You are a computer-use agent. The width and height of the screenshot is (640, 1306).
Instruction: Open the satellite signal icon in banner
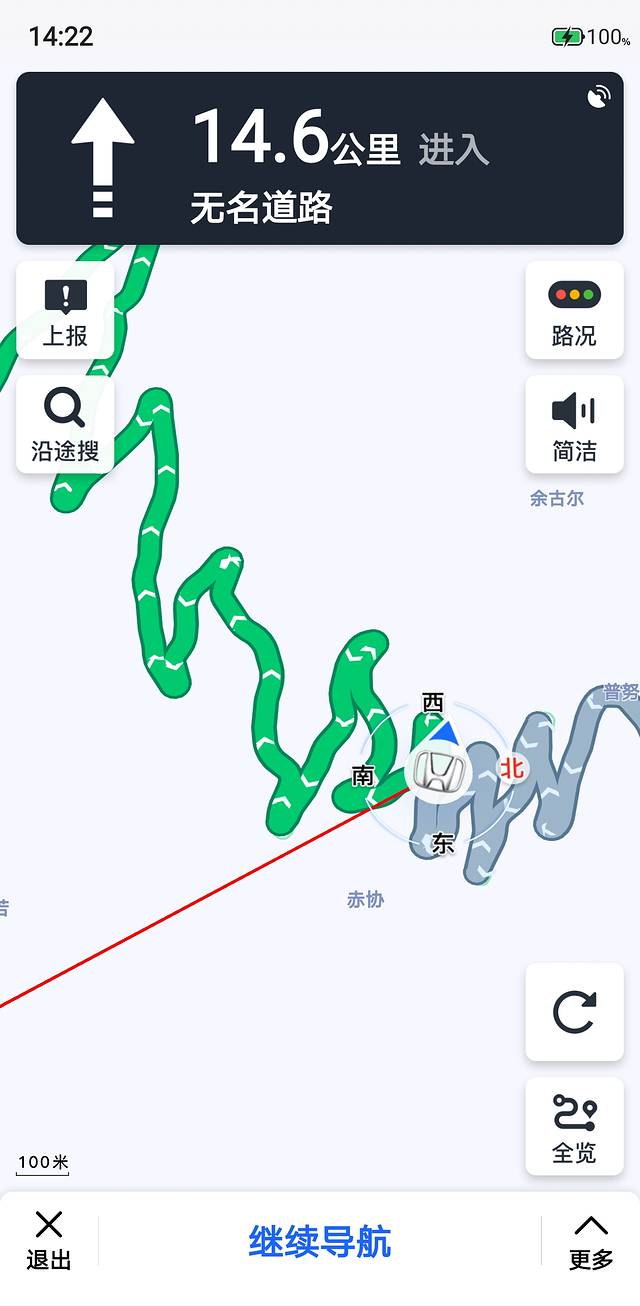coord(599,97)
